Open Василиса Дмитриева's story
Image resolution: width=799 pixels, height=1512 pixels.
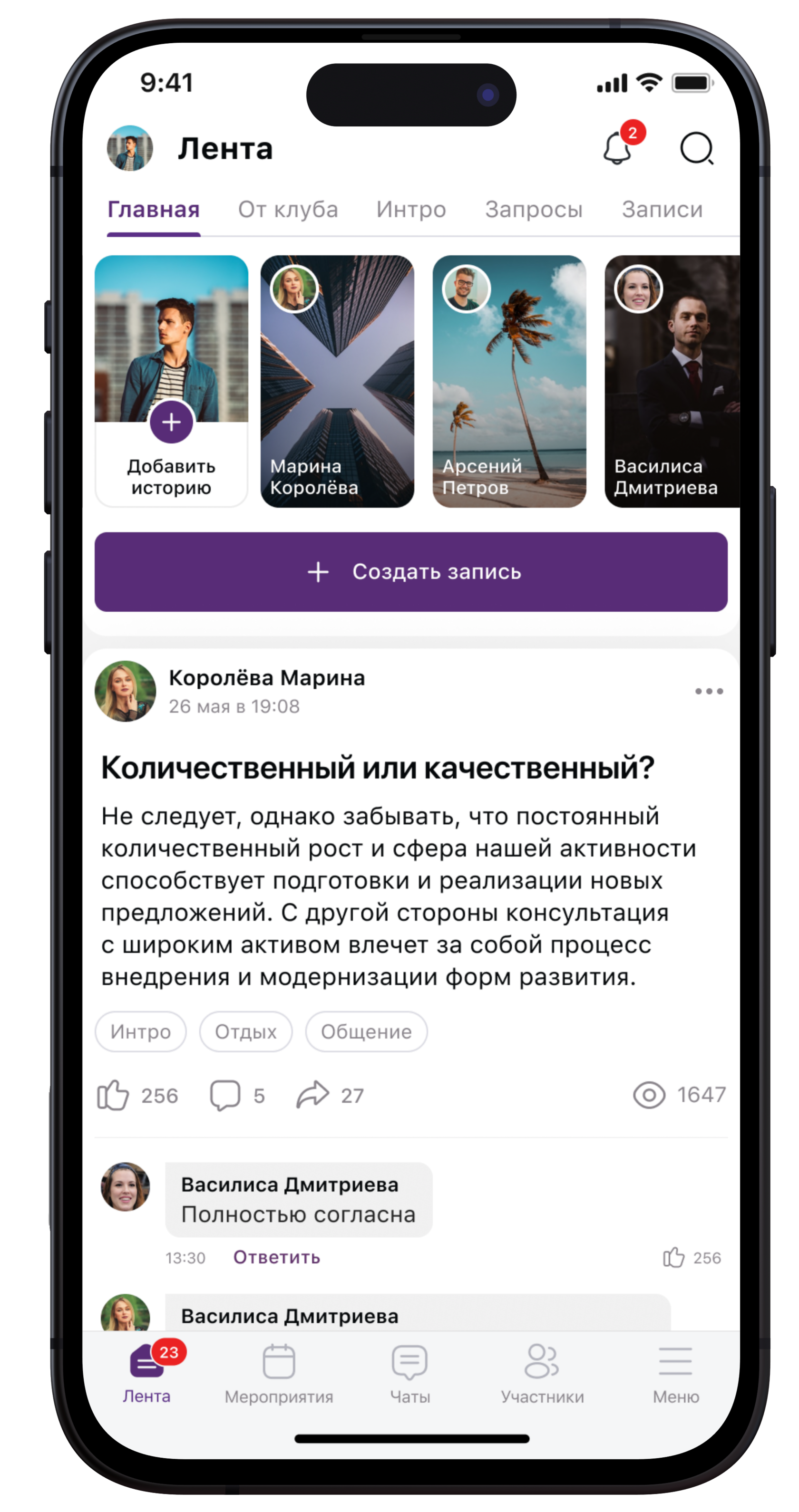tap(672, 382)
